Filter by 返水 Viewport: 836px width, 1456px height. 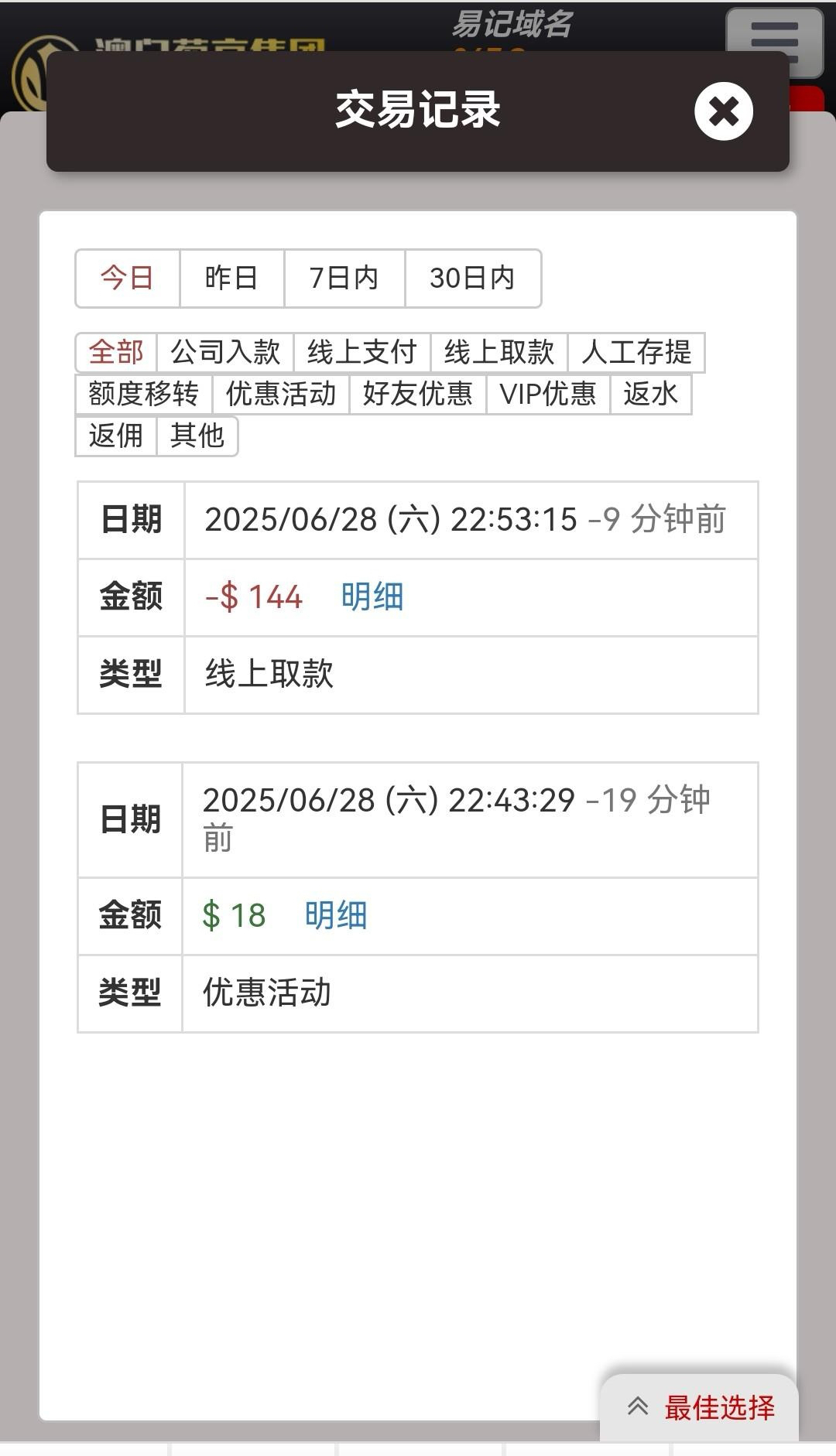(650, 395)
